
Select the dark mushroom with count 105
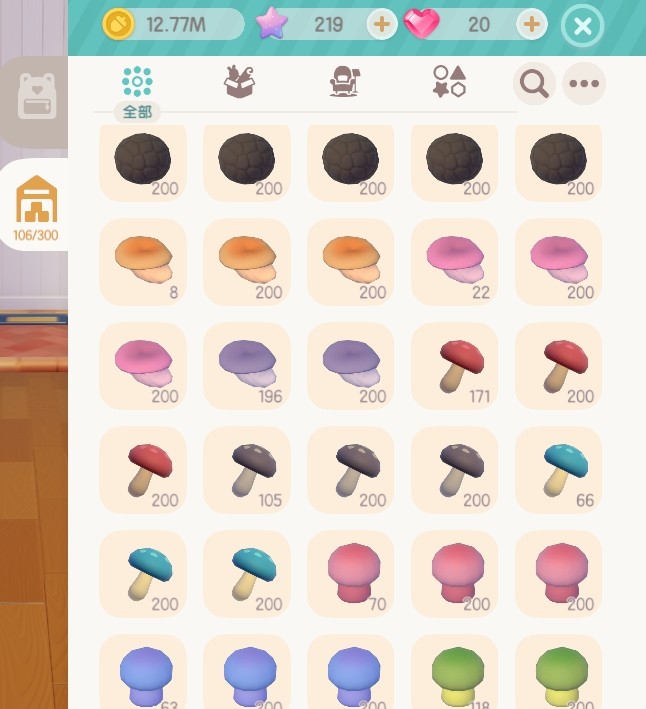247,470
